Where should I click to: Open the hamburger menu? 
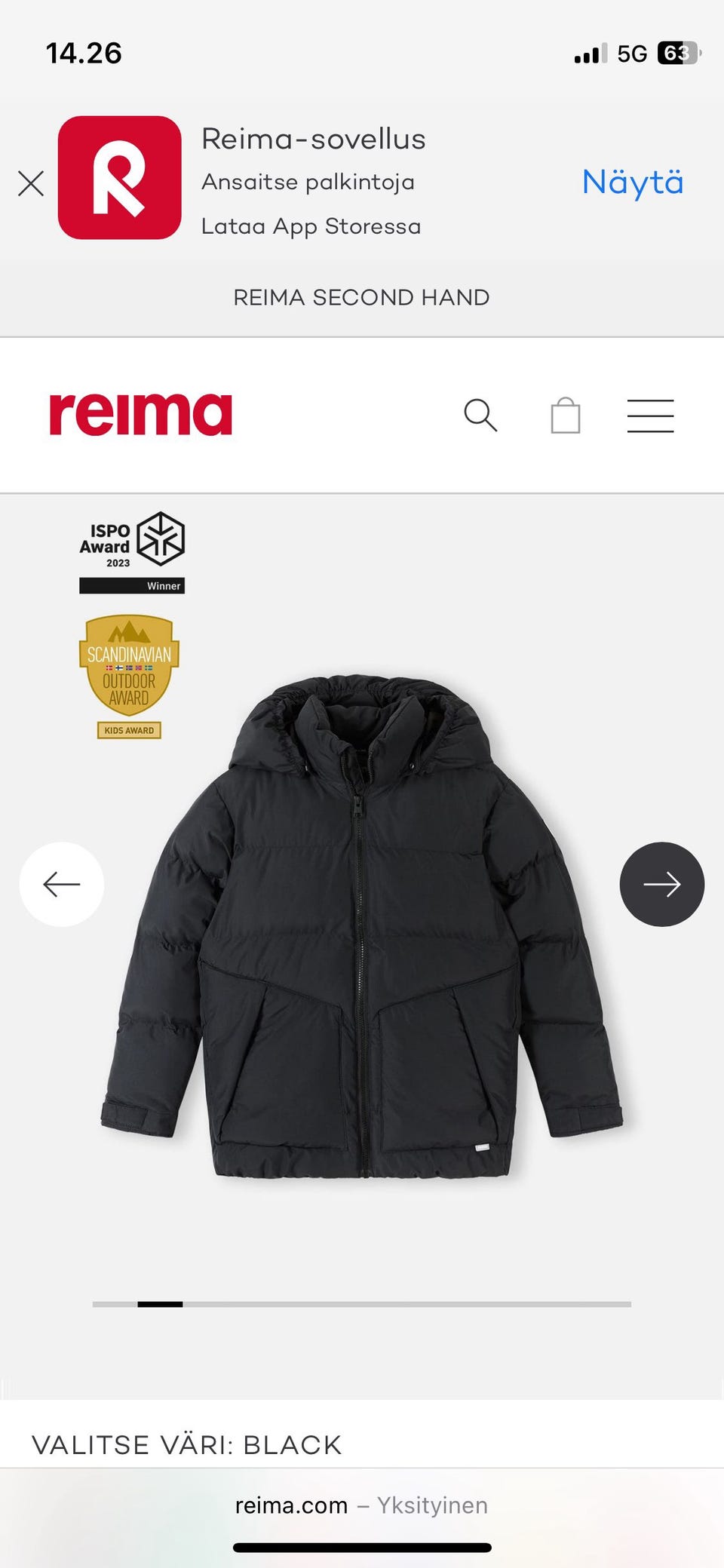(650, 416)
